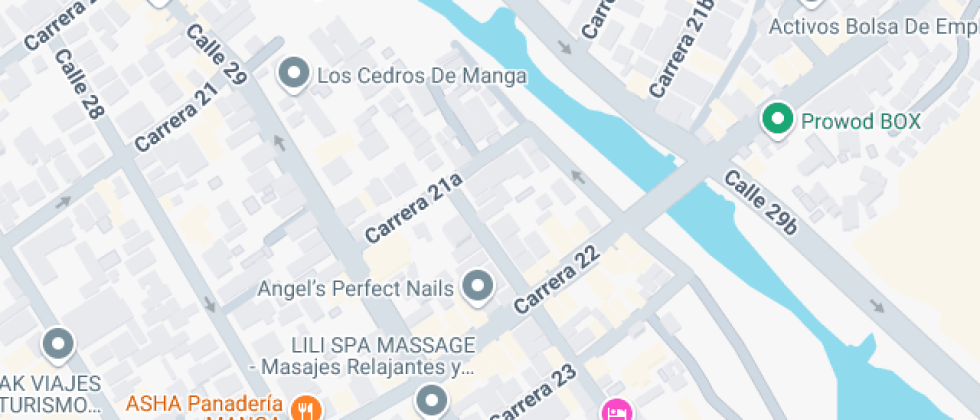Open the Los Cedros De Manga marker
The height and width of the screenshot is (420, 980).
293,74
